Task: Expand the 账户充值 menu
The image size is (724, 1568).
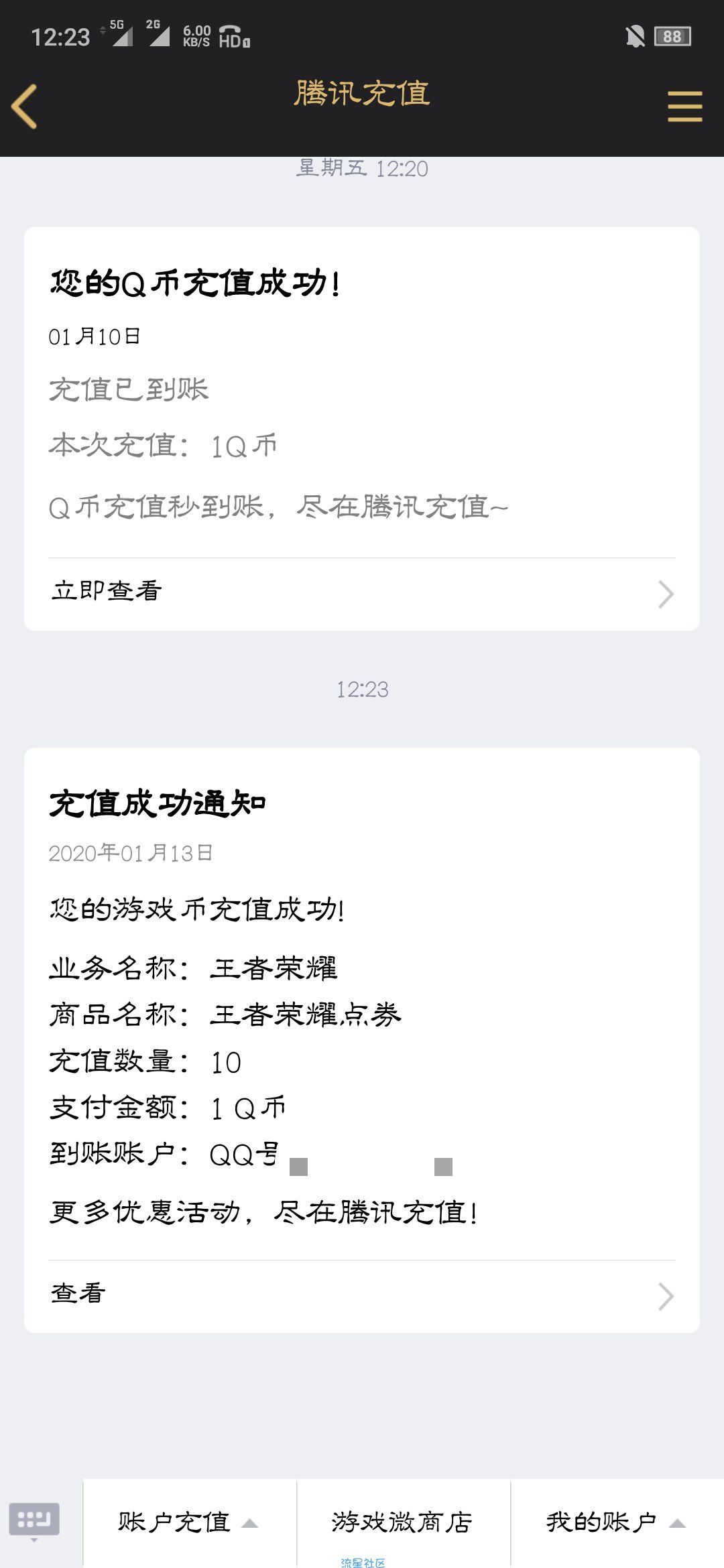Action: [189, 1522]
